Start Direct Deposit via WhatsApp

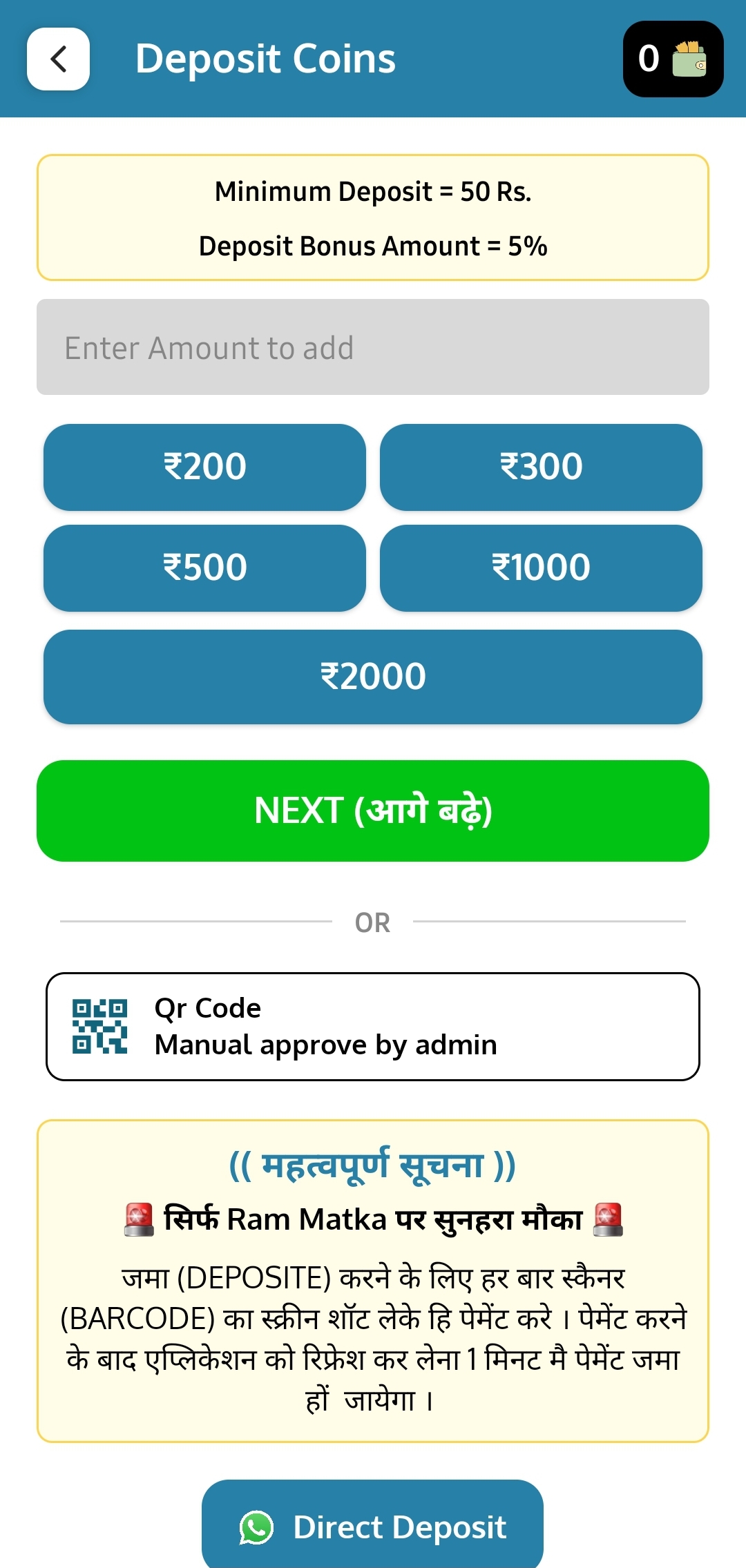pos(372,1527)
